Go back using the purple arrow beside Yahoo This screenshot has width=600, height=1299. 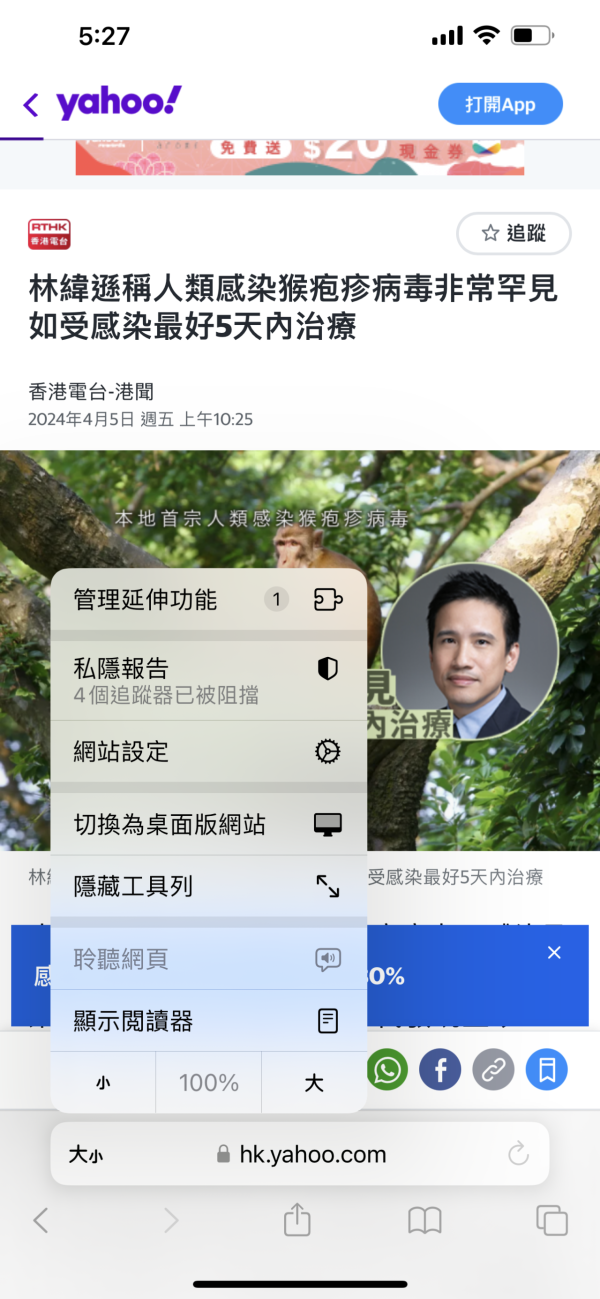31,104
